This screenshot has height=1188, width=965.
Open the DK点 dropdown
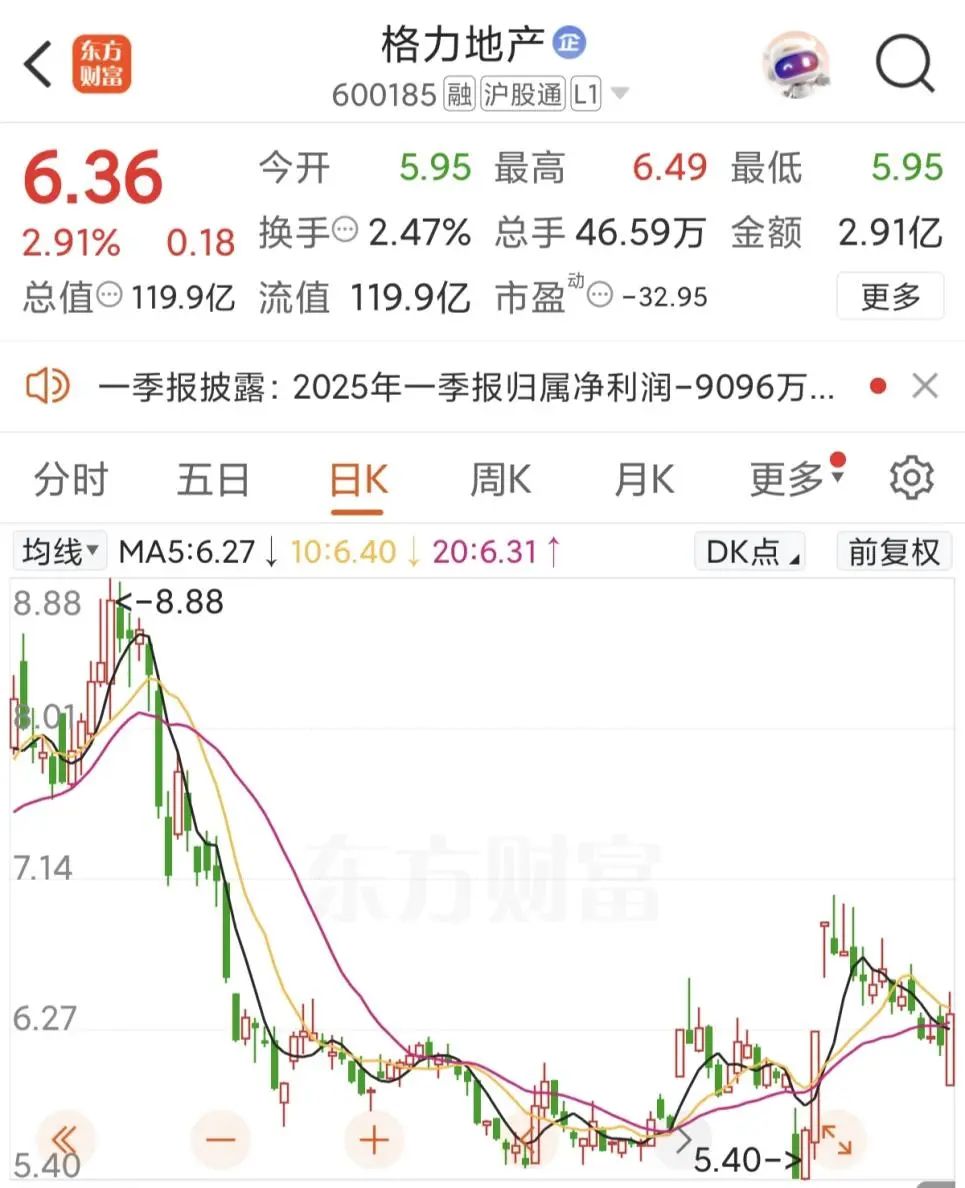tap(748, 551)
